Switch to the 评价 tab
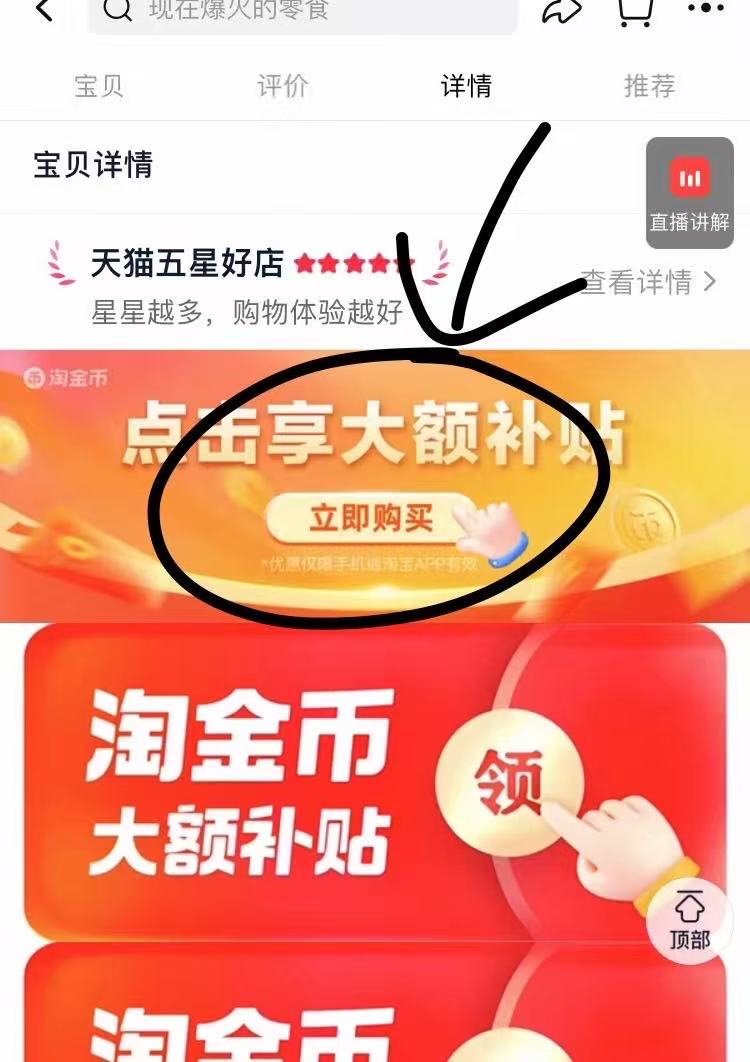Screen dimensions: 750x1062 [283, 86]
